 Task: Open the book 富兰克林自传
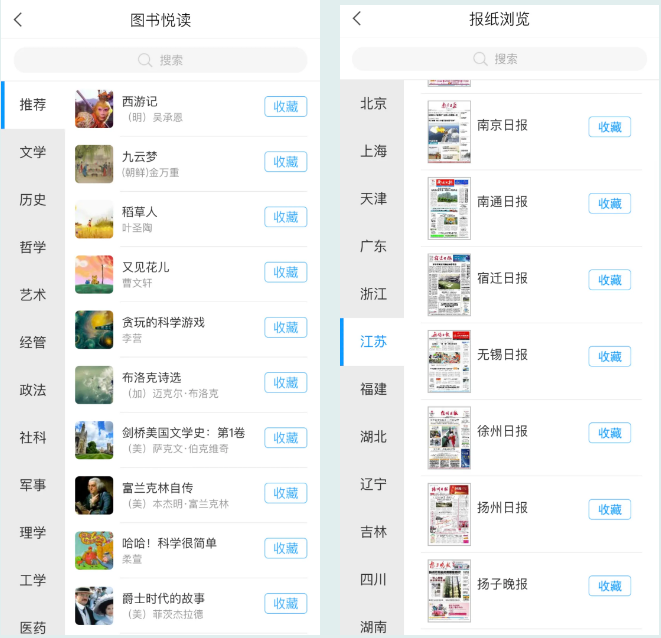[160, 488]
